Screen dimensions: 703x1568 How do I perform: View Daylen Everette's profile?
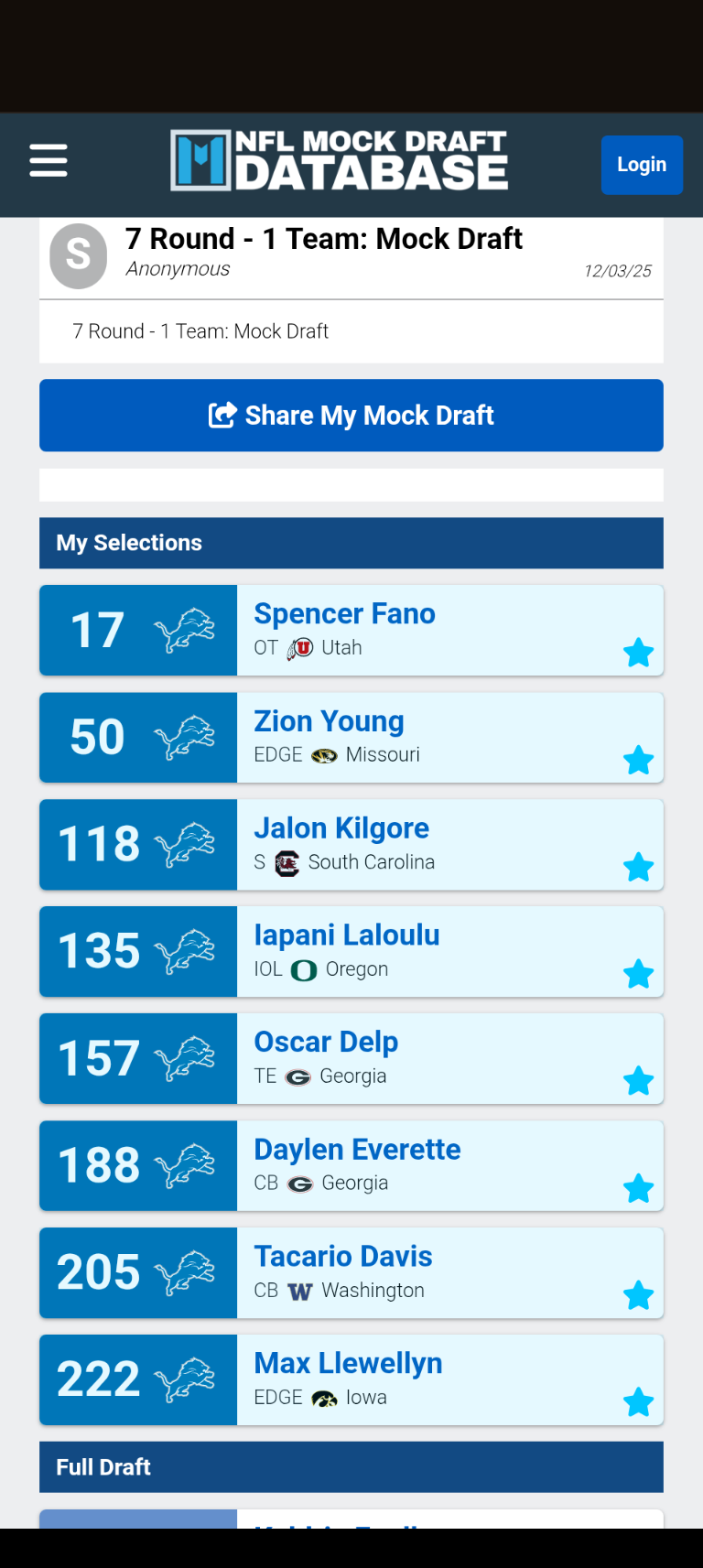[357, 1150]
